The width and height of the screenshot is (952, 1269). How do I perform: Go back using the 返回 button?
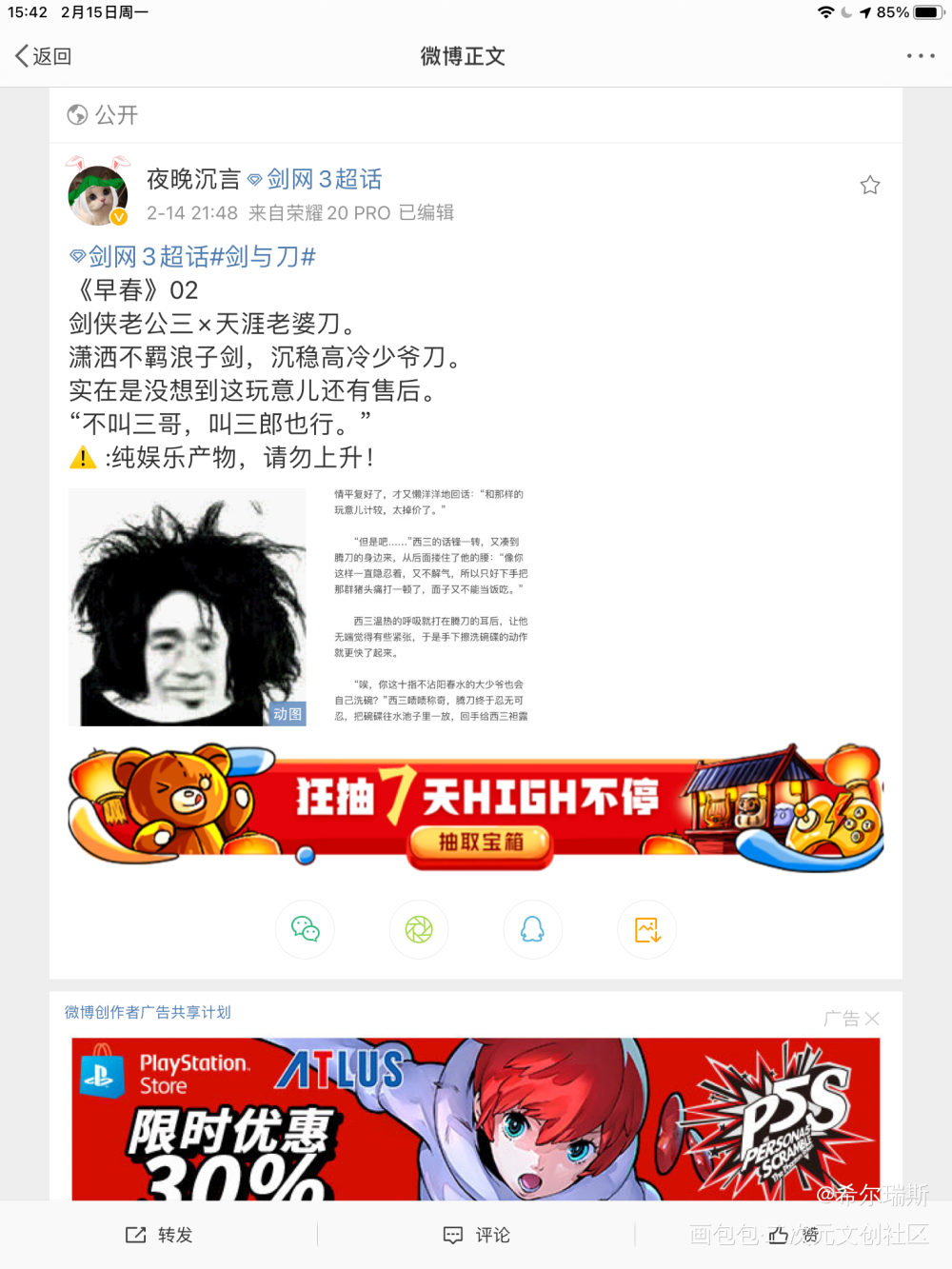(44, 56)
